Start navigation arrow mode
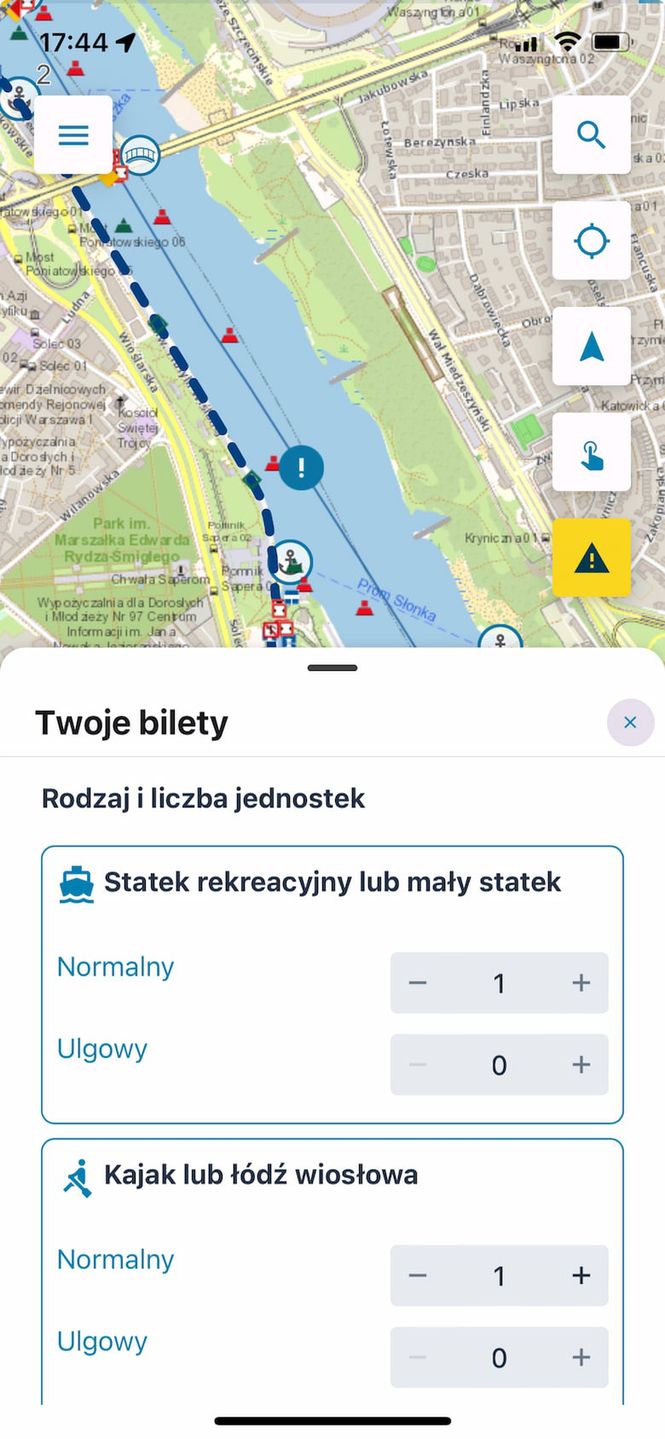Screen dimensions: 665x1439 pyautogui.click(x=591, y=347)
